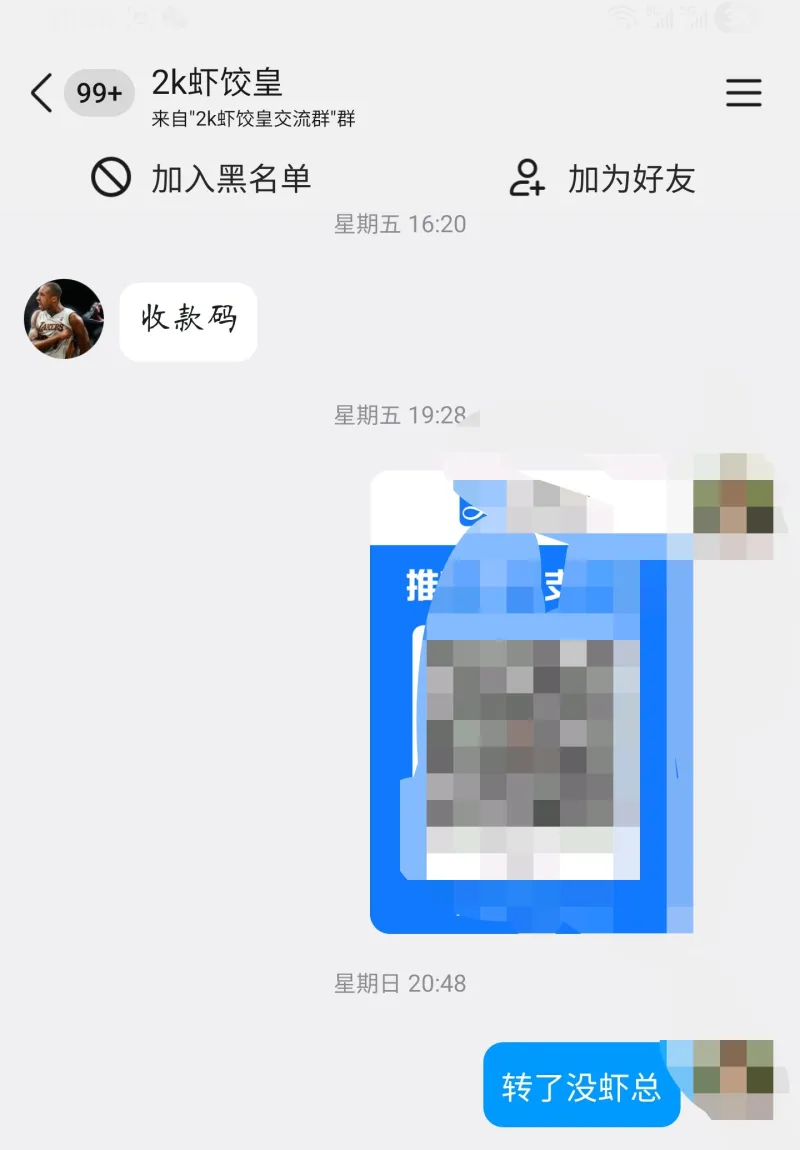Add 2k虾饺皇 as a friend
800x1150 pixels.
pos(602,179)
